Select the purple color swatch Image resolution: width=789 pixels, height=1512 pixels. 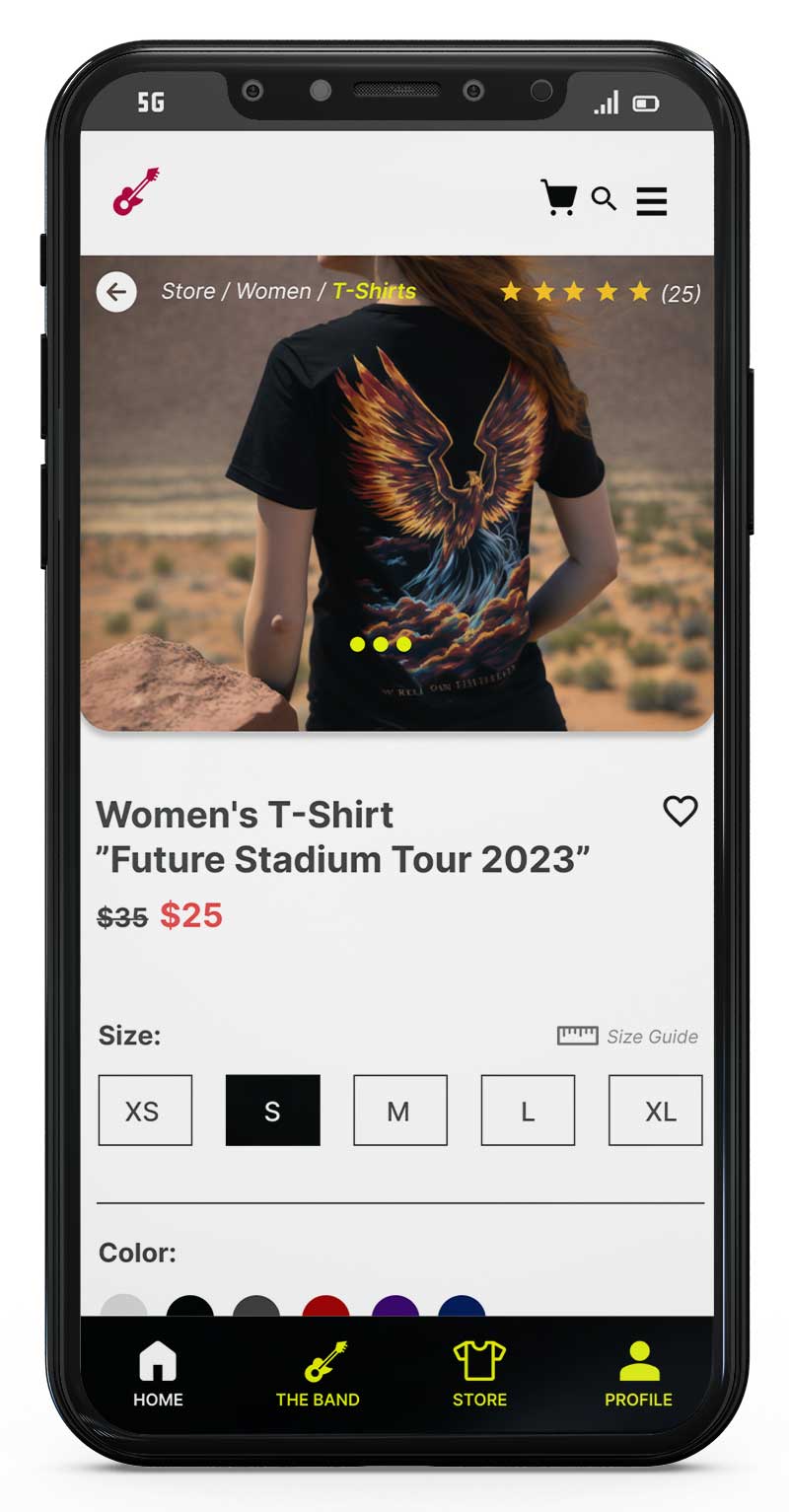[395, 1308]
